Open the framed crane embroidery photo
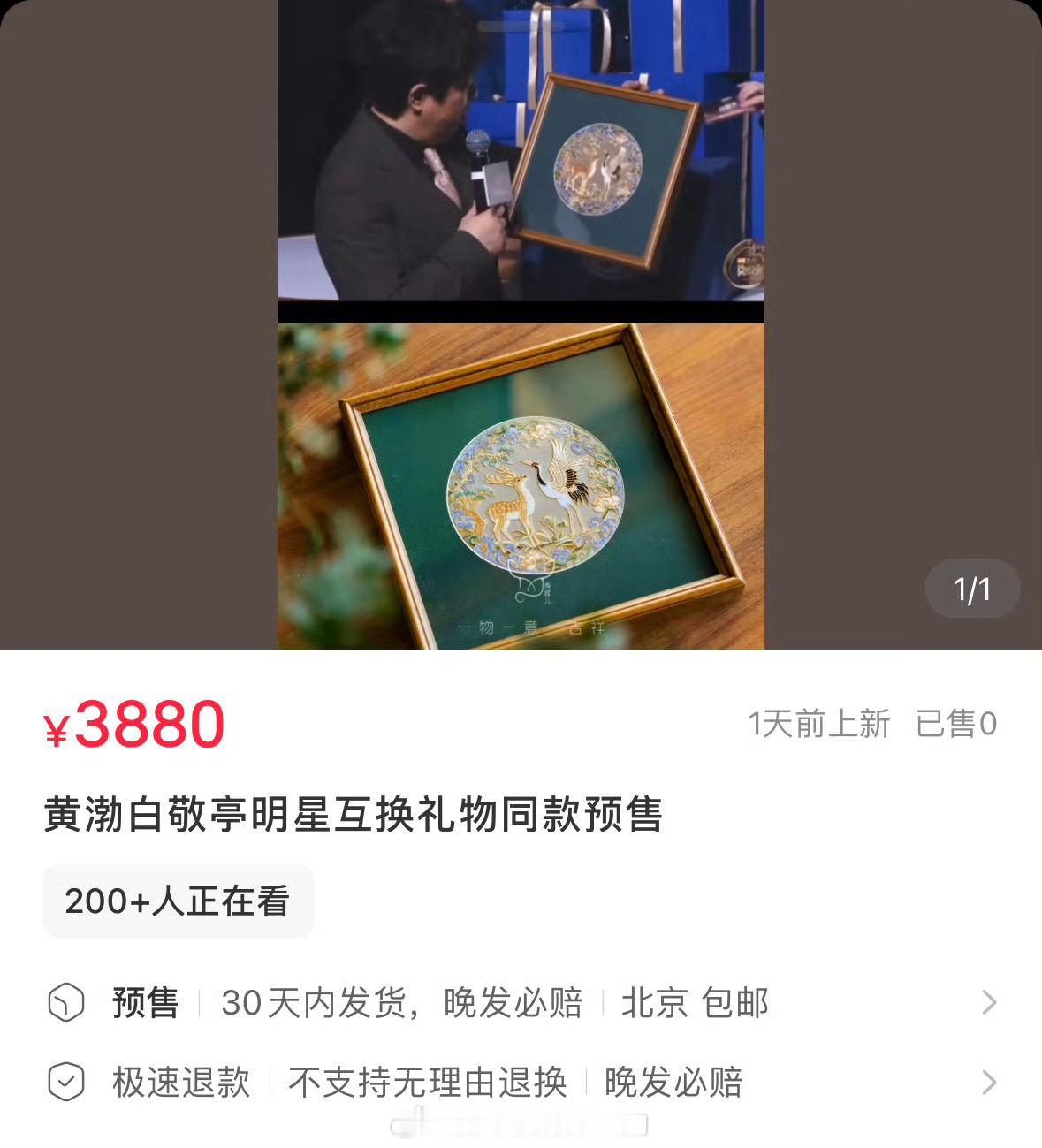The width and height of the screenshot is (1042, 1148). click(521, 486)
